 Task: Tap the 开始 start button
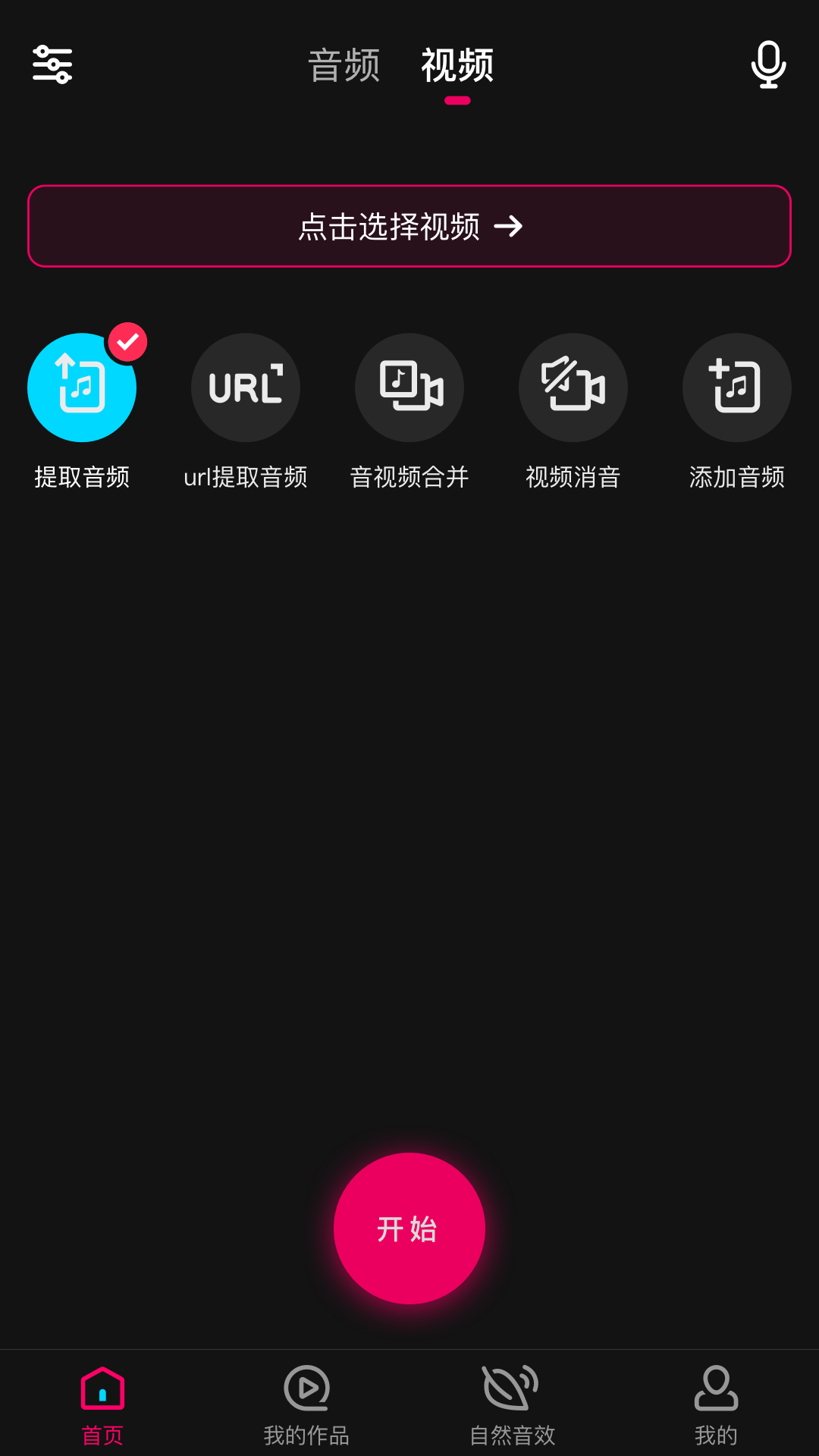click(409, 1228)
